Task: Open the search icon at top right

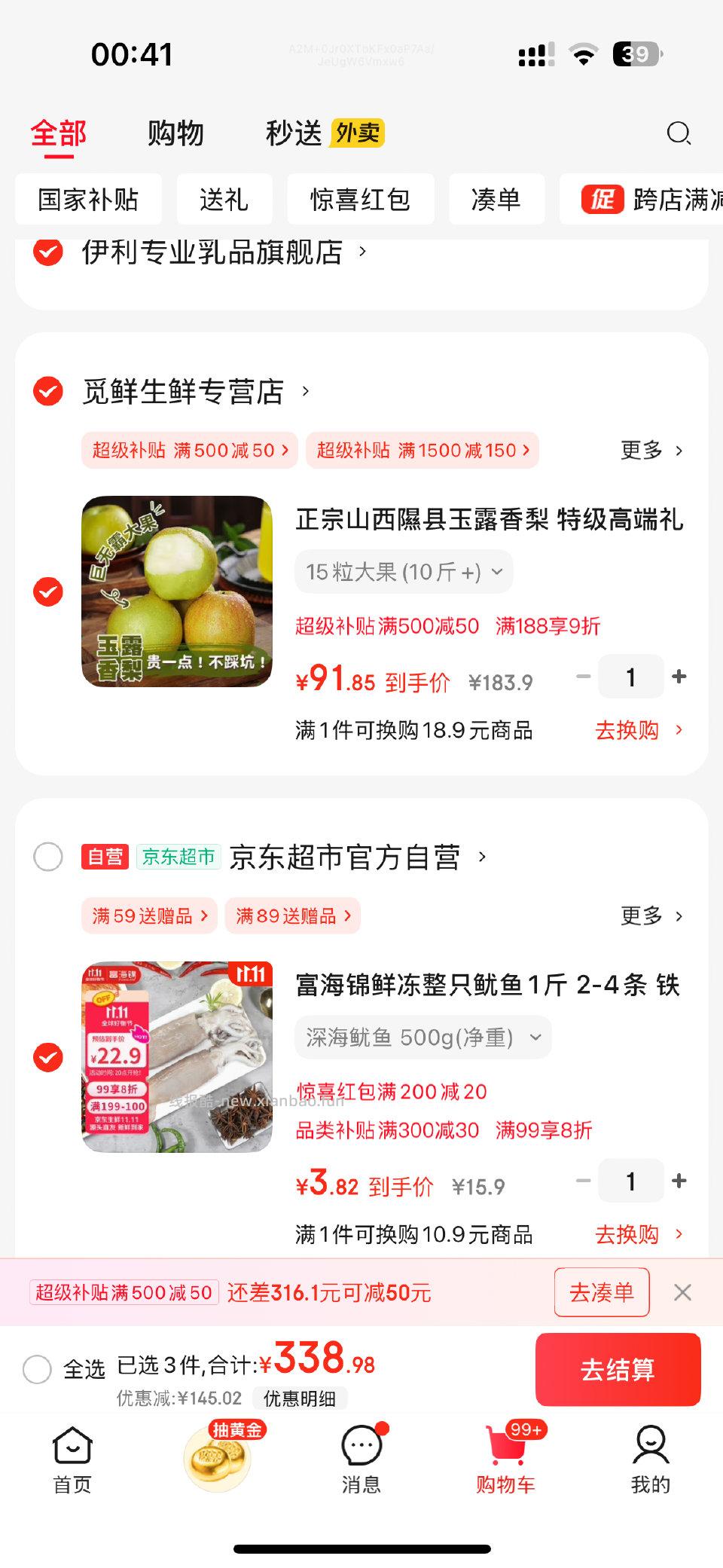Action: click(x=680, y=133)
